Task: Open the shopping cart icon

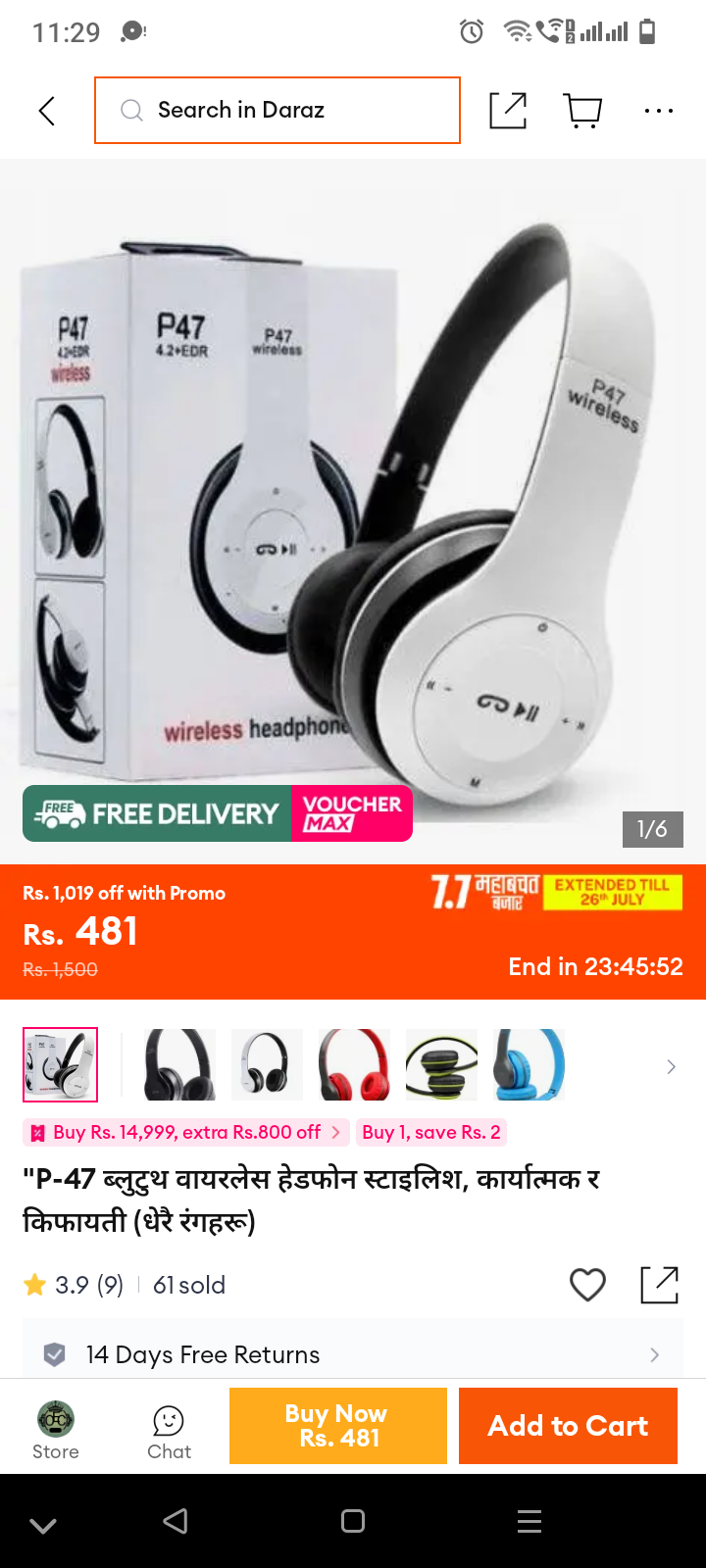Action: (583, 111)
